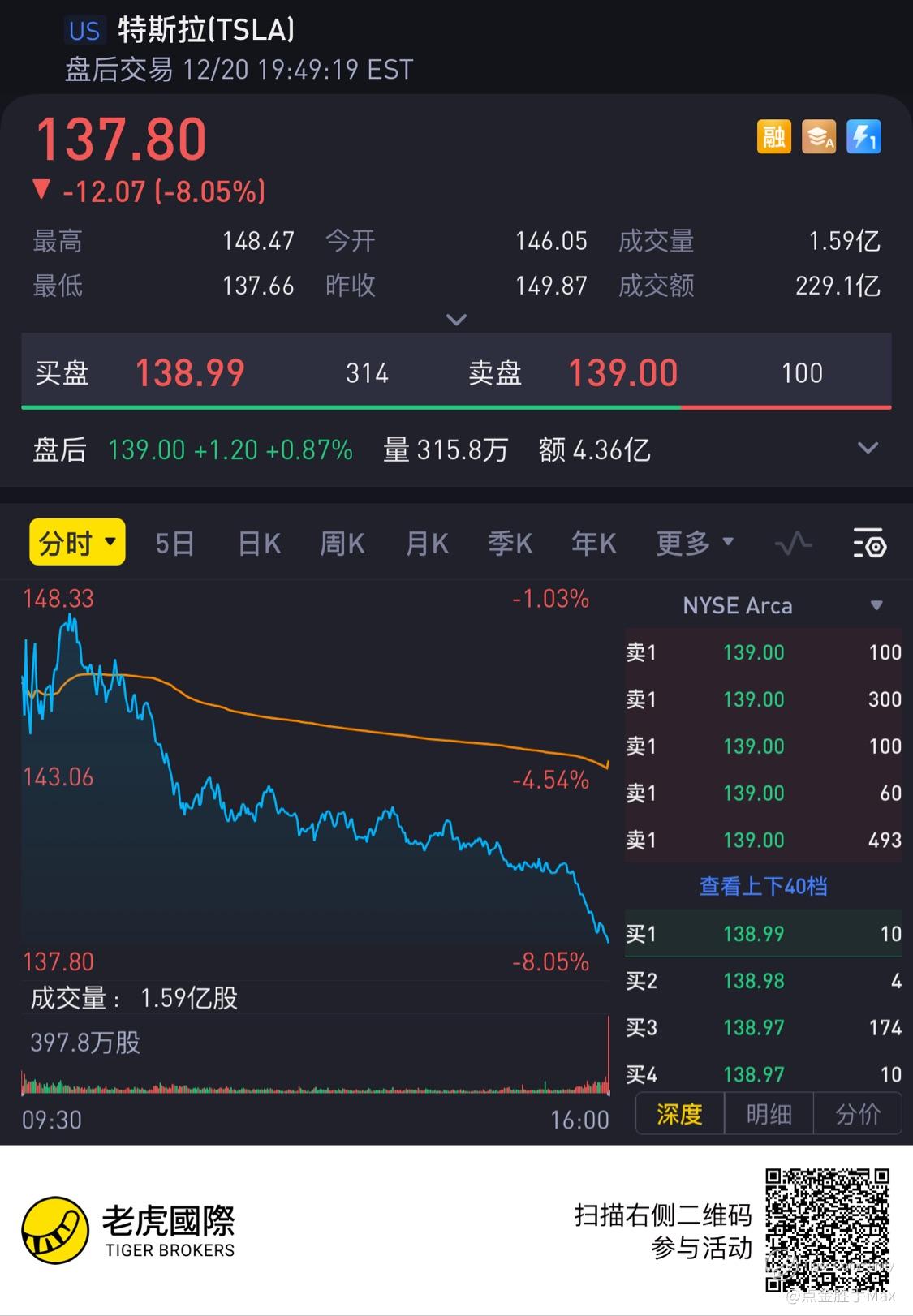Open the 融 margin badge
This screenshot has width=913, height=1316.
pos(773,136)
